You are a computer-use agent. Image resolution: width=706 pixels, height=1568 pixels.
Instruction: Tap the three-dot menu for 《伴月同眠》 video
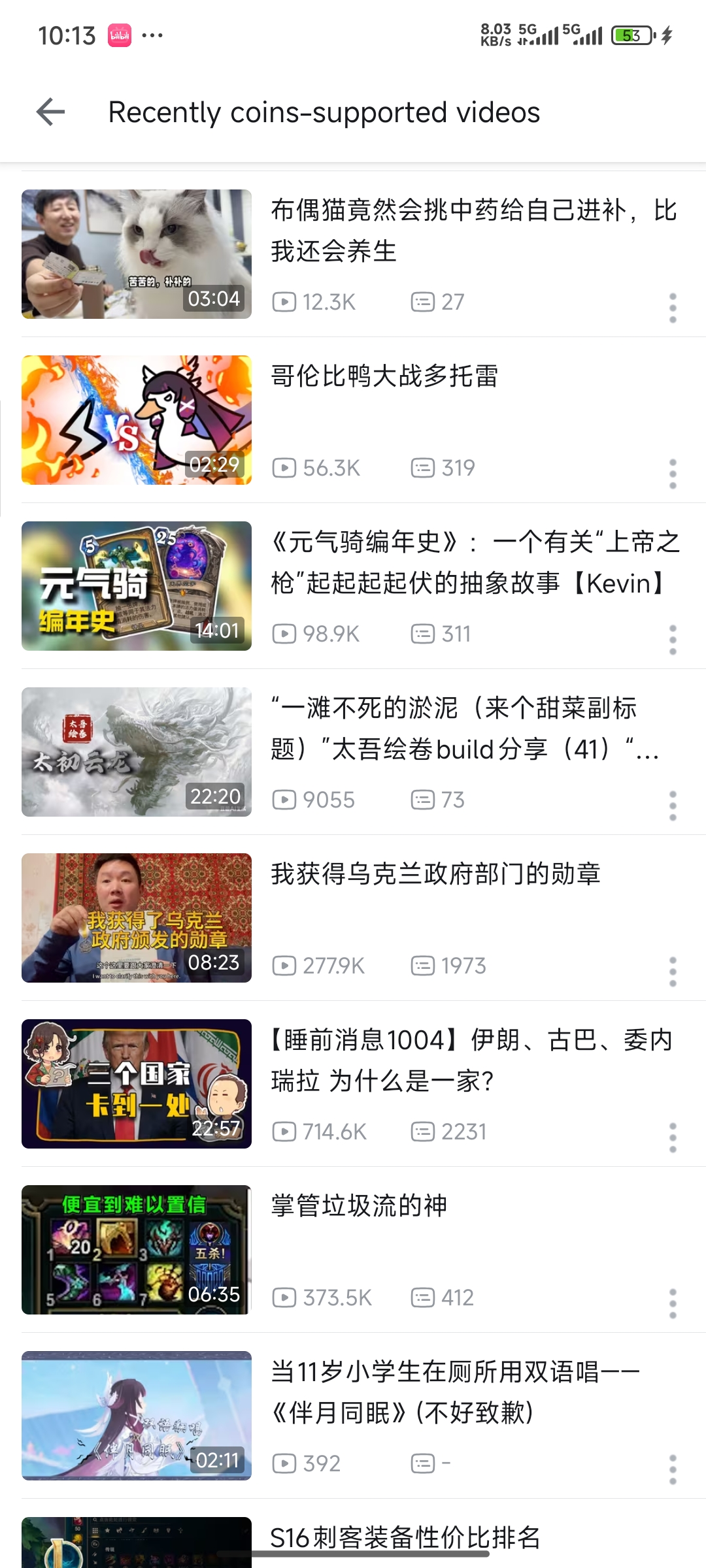(673, 1469)
